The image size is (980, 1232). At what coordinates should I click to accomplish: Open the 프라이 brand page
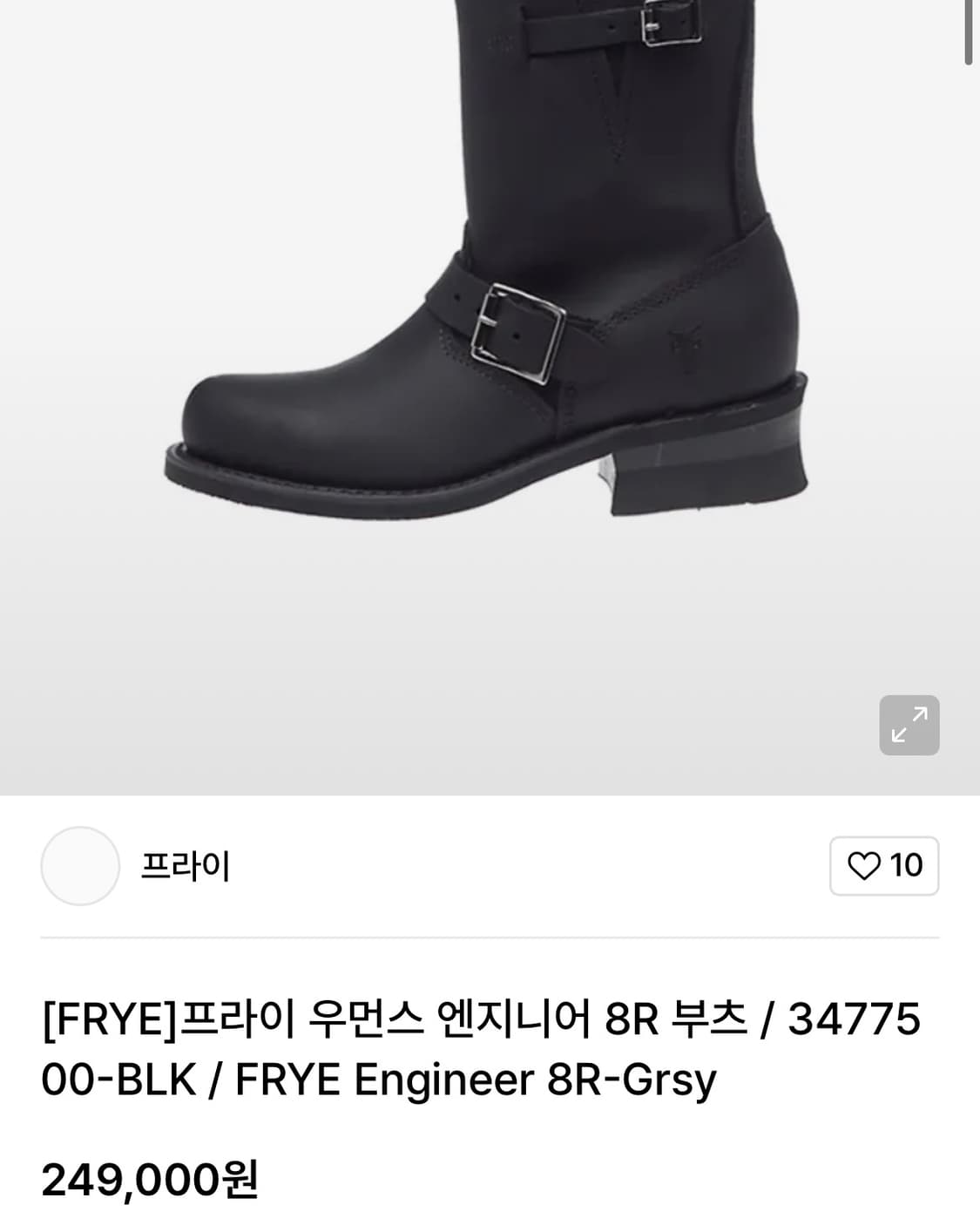click(186, 866)
